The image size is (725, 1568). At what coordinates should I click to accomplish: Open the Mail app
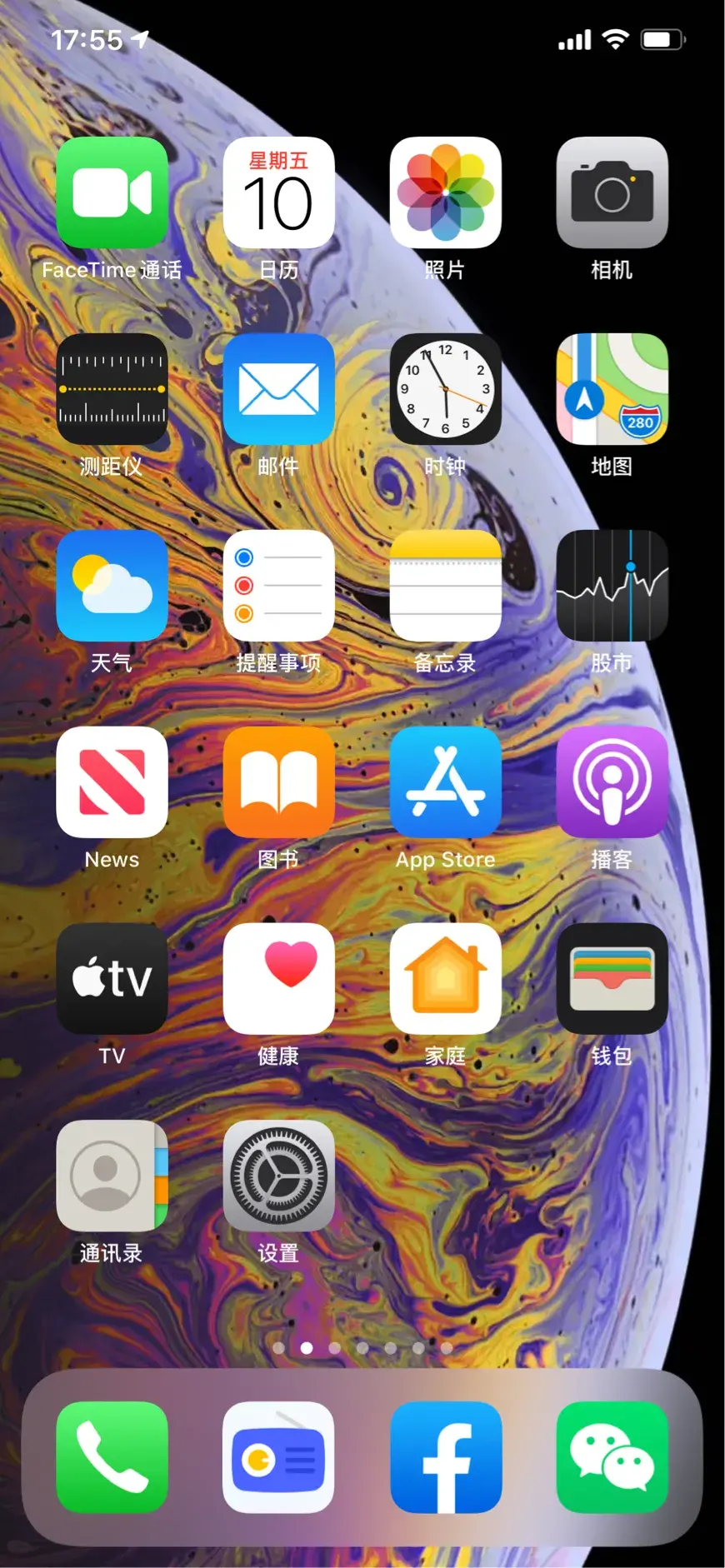click(x=278, y=389)
